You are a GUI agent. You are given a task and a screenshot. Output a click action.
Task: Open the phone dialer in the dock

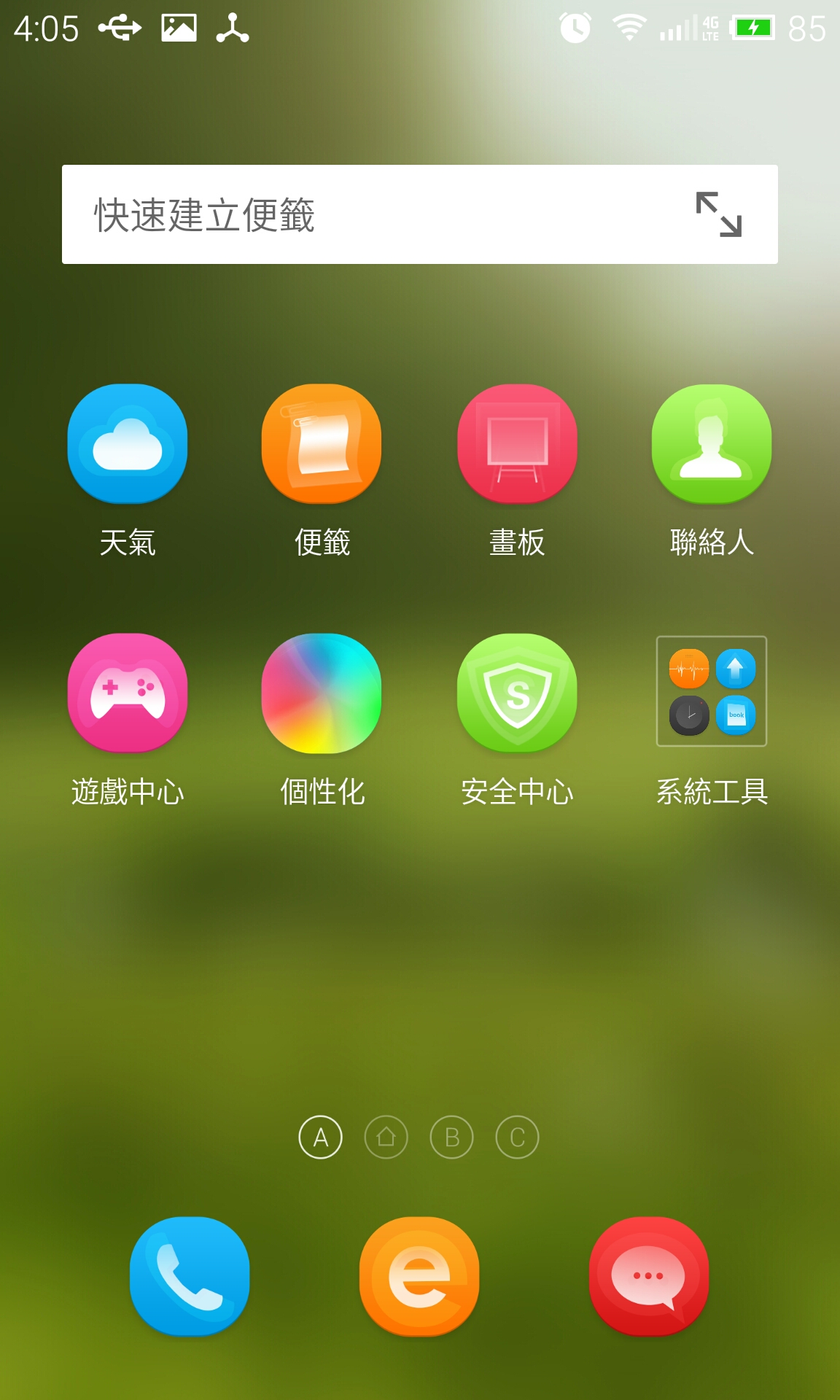point(190,1276)
